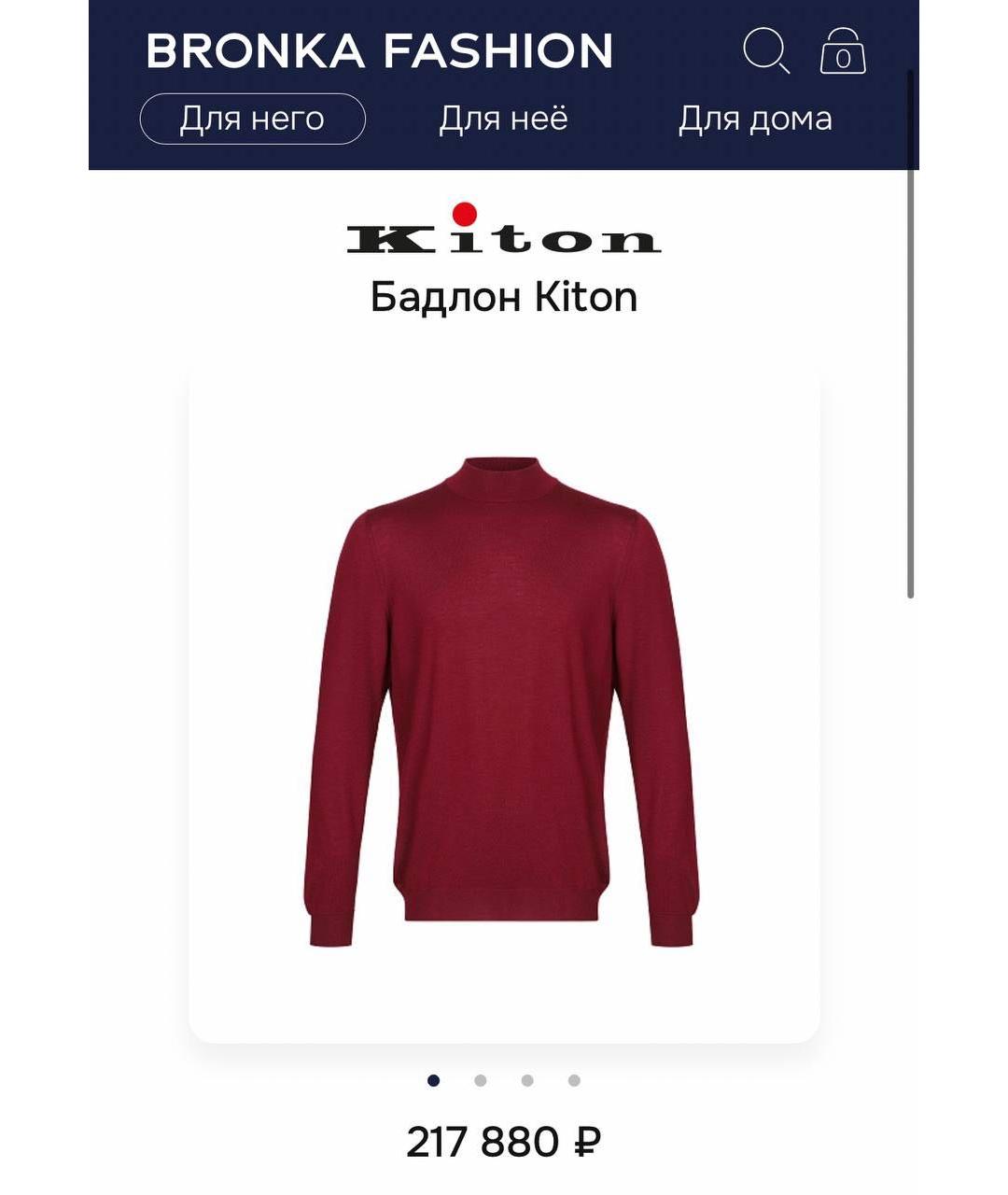Click the price '217 880 ₽'

[x=503, y=1138]
